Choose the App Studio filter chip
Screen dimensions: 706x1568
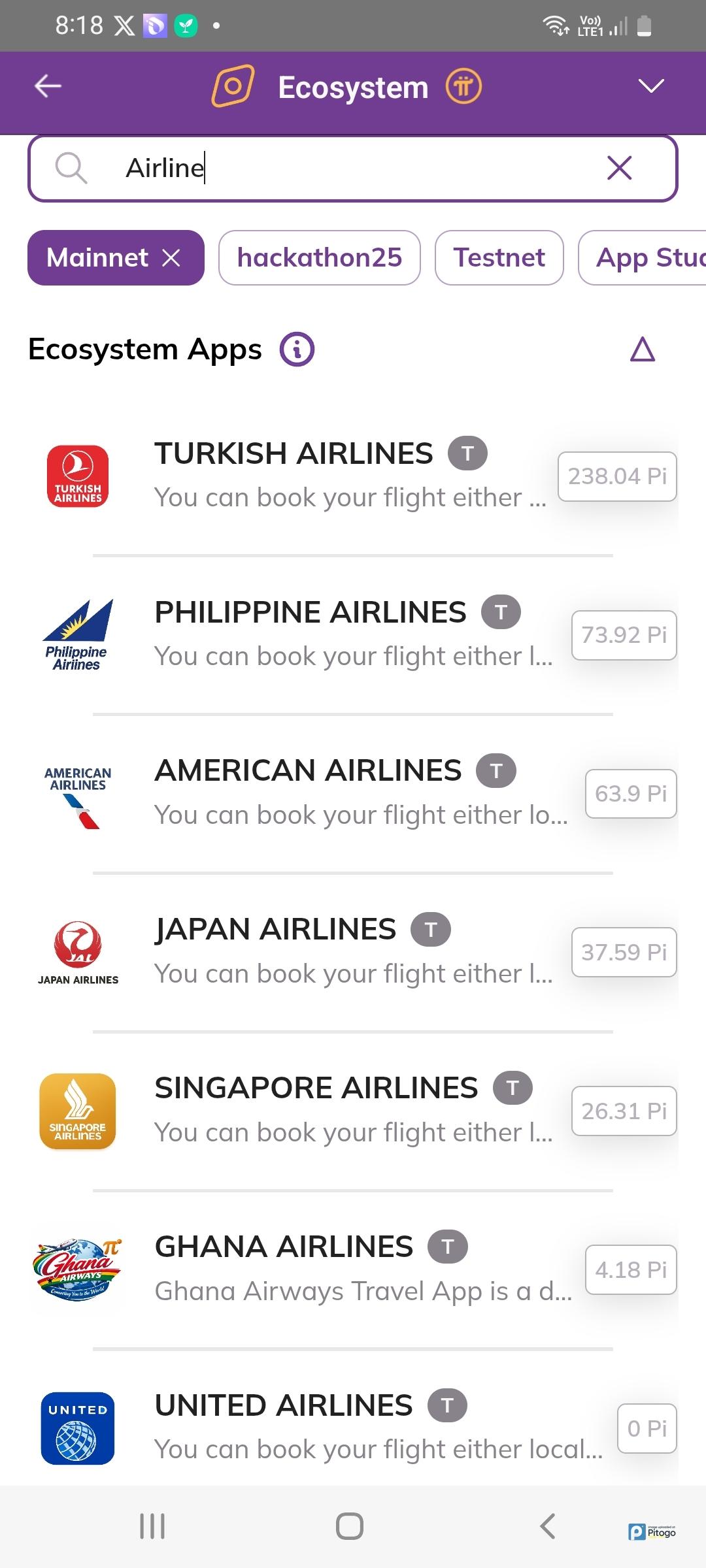[x=647, y=258]
